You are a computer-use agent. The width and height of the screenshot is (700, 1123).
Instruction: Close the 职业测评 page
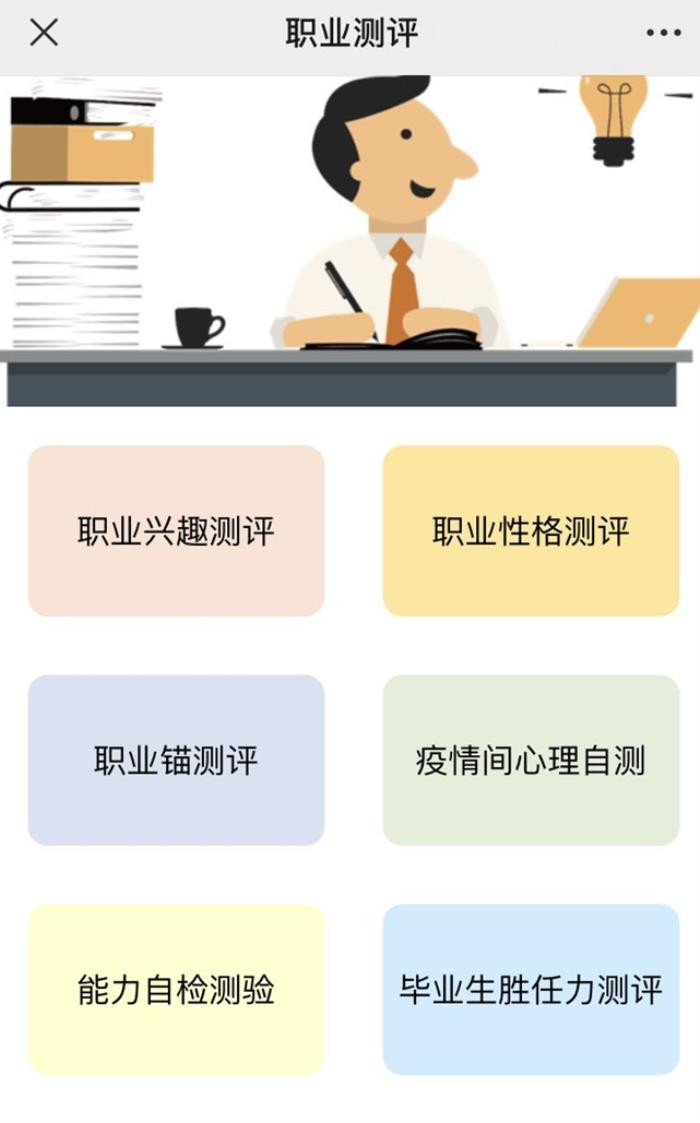44,33
